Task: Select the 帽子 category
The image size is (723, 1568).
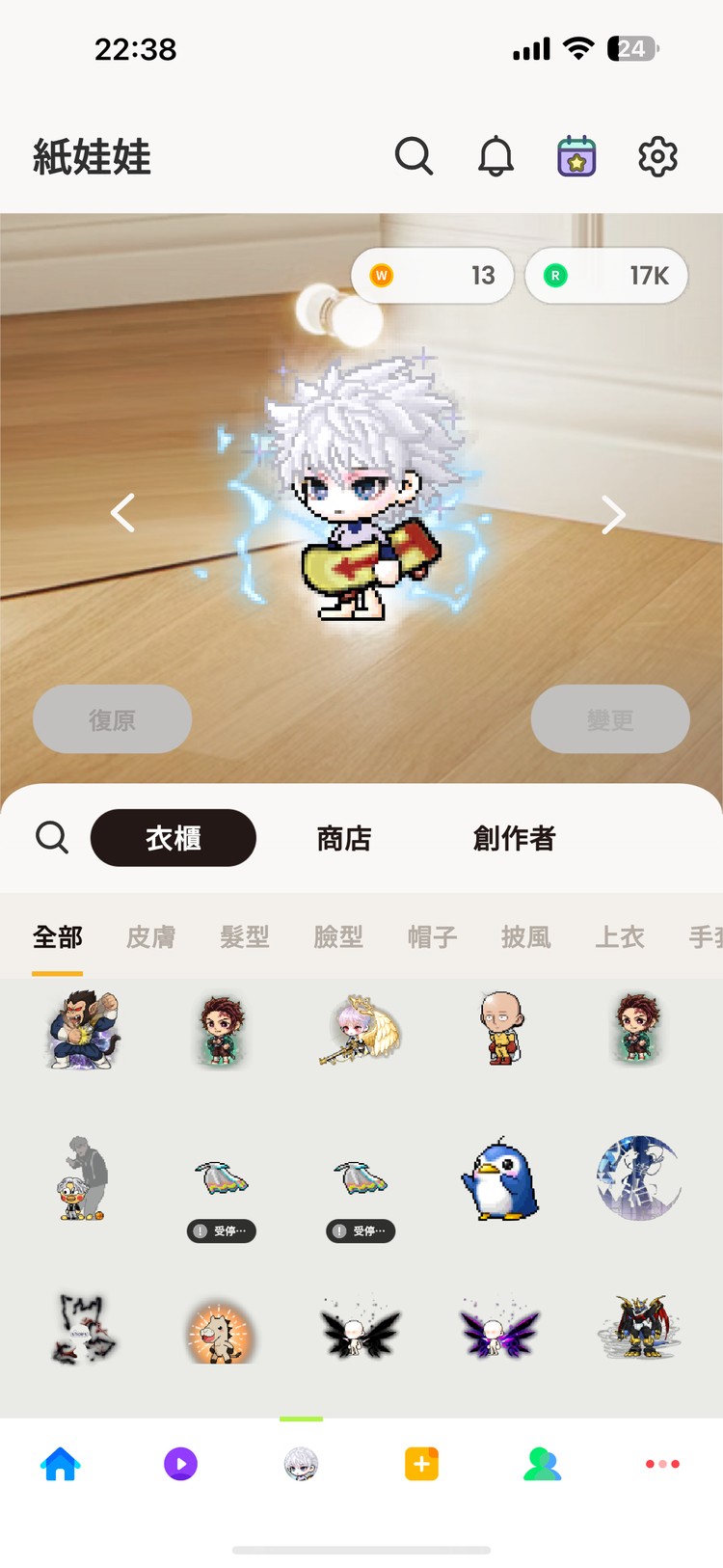Action: pyautogui.click(x=432, y=936)
